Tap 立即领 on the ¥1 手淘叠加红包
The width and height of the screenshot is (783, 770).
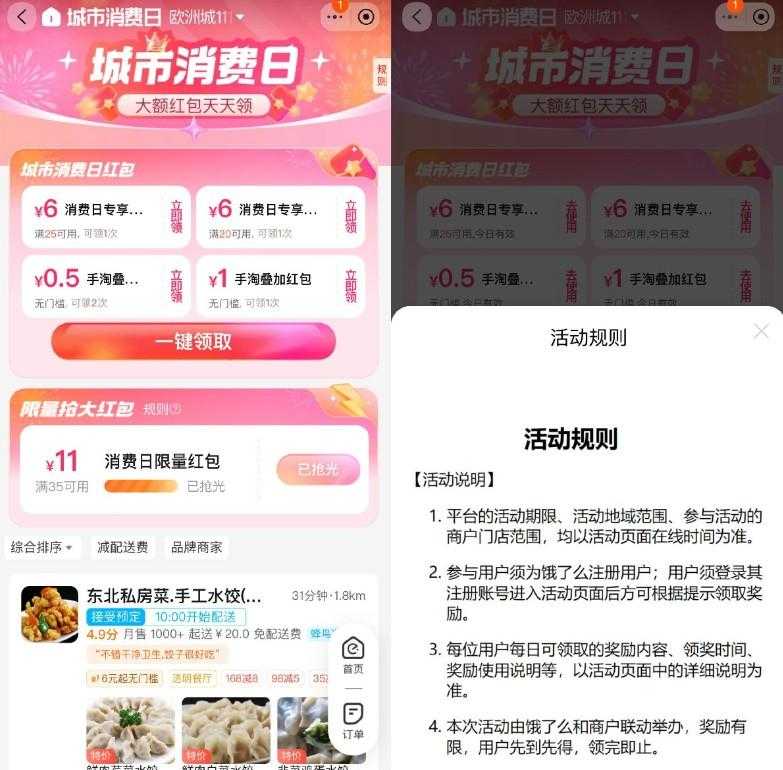350,285
